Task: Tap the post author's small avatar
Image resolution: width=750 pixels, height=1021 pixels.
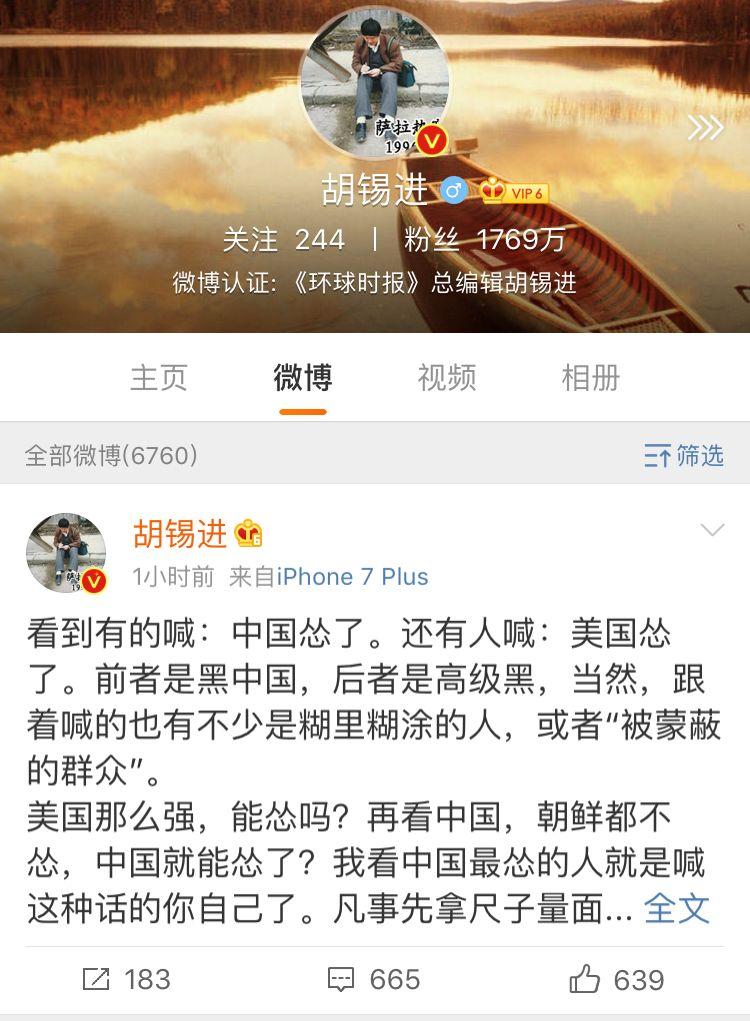Action: [x=66, y=553]
